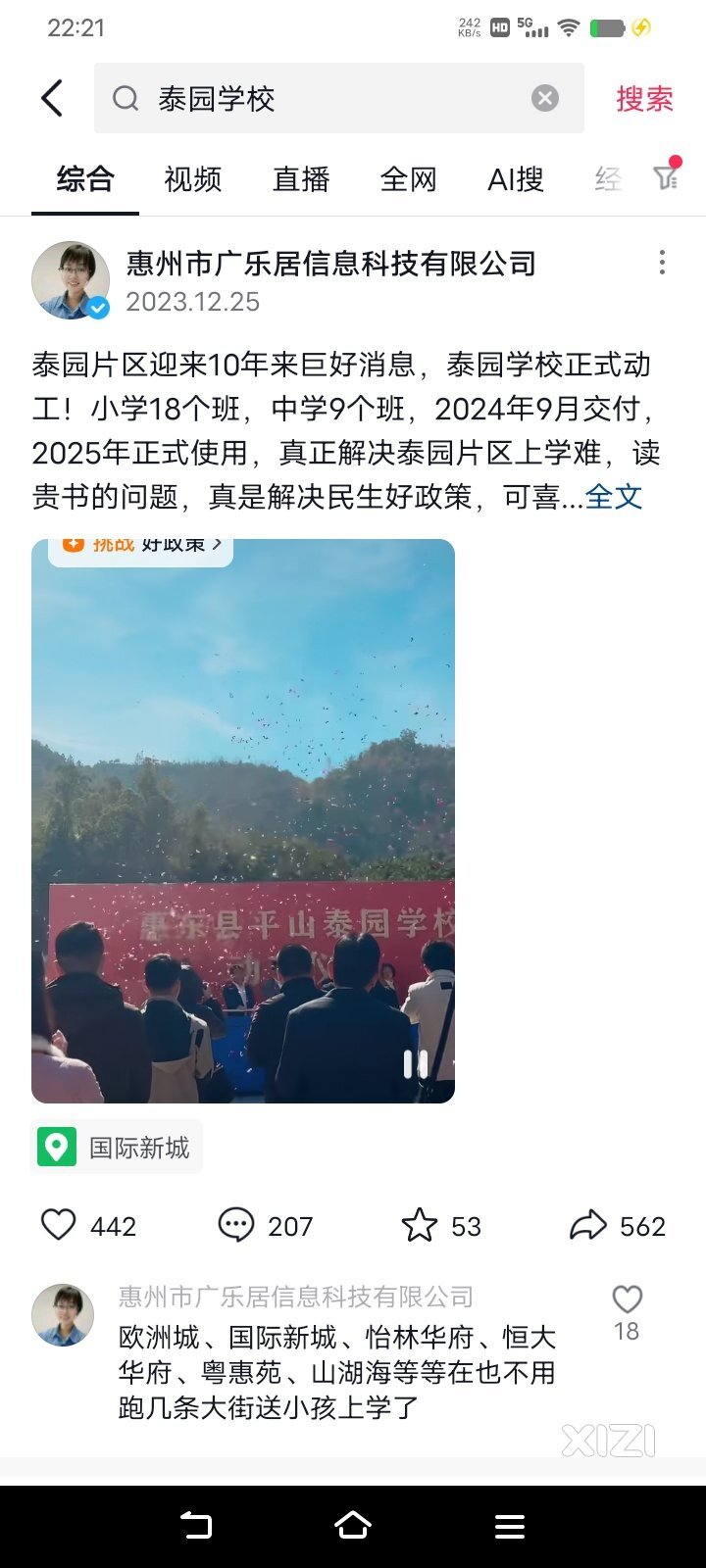Switch to the 全网 tab
This screenshot has height=1568, width=706.
point(408,179)
